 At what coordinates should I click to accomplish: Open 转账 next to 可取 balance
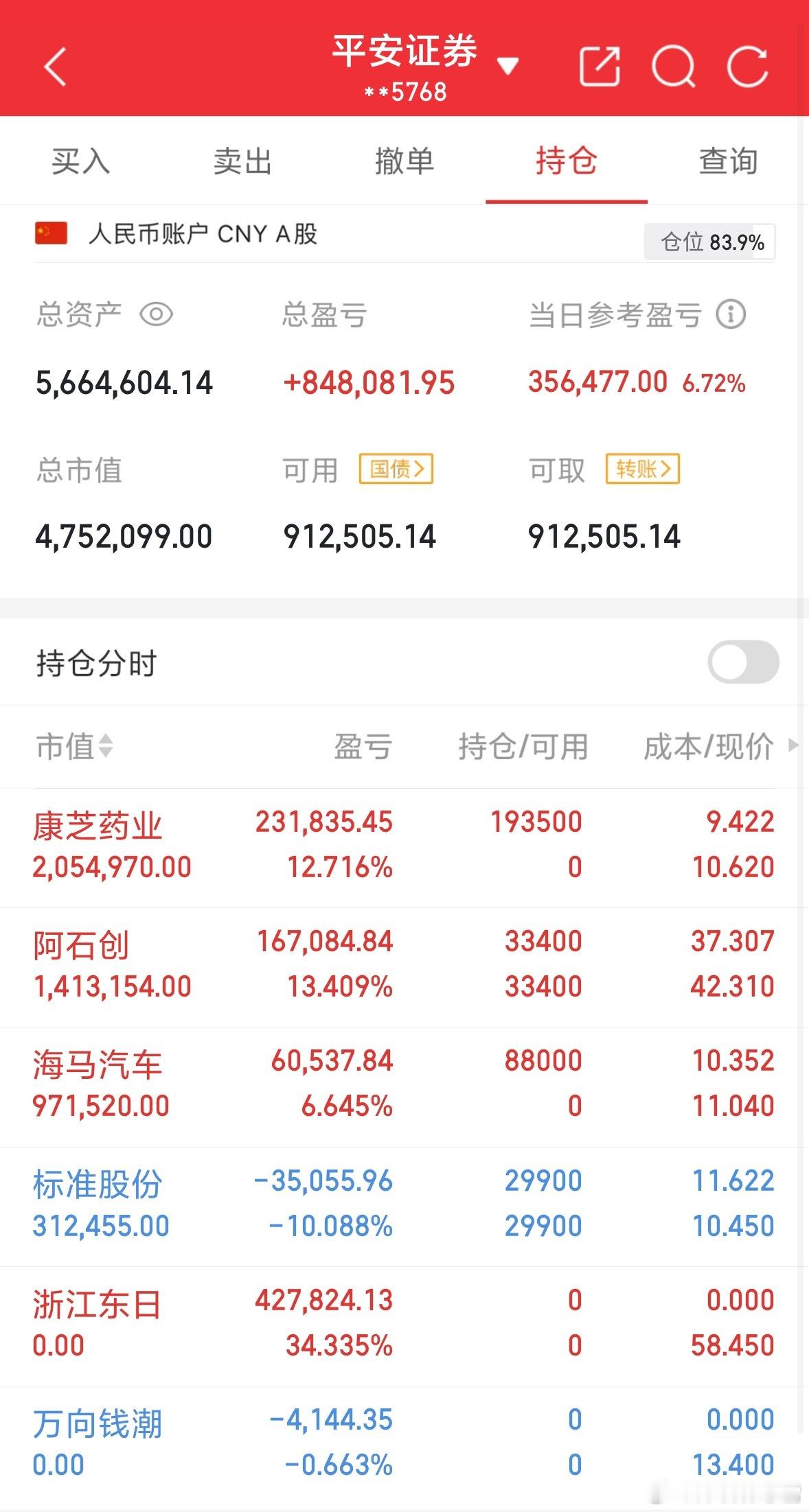[642, 469]
